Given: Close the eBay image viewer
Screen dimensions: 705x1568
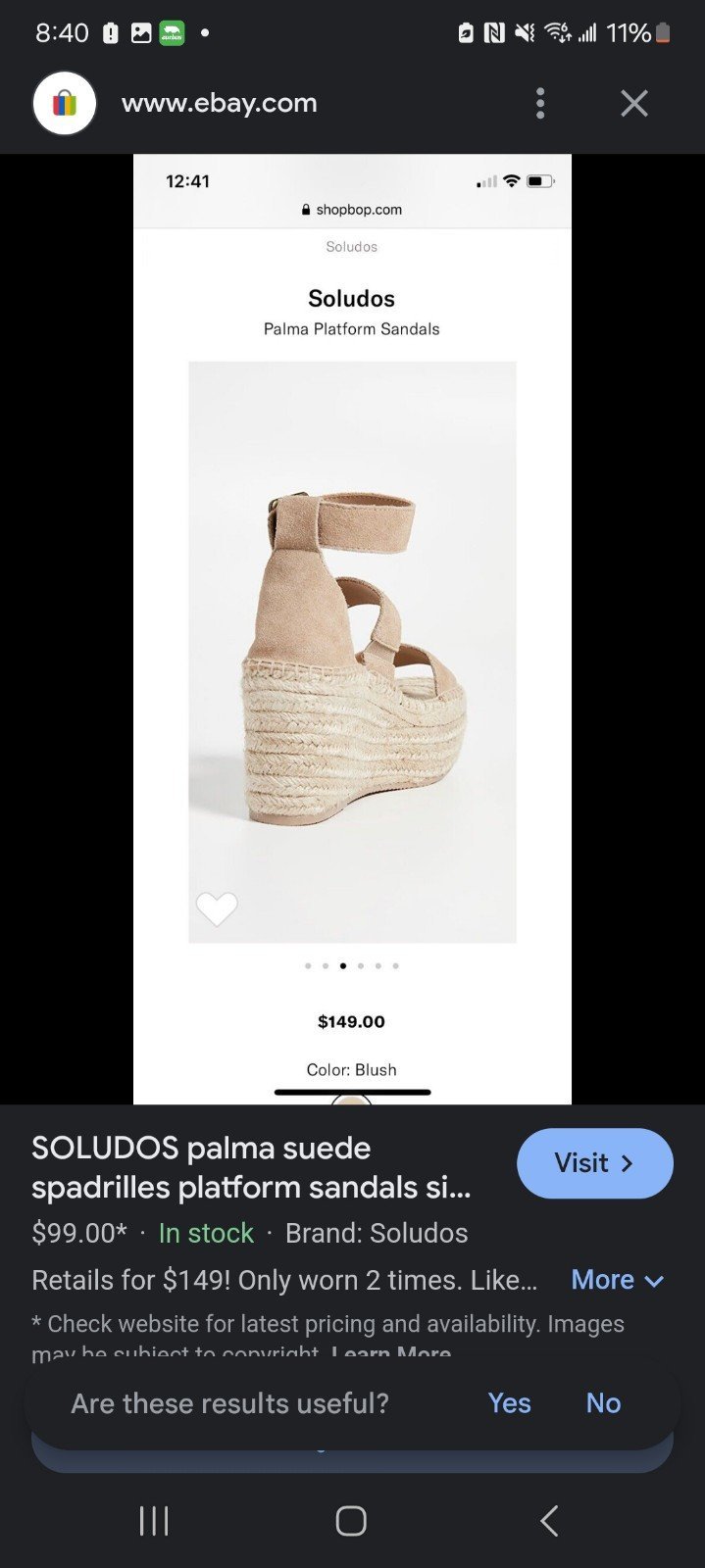Looking at the screenshot, I should tap(634, 103).
